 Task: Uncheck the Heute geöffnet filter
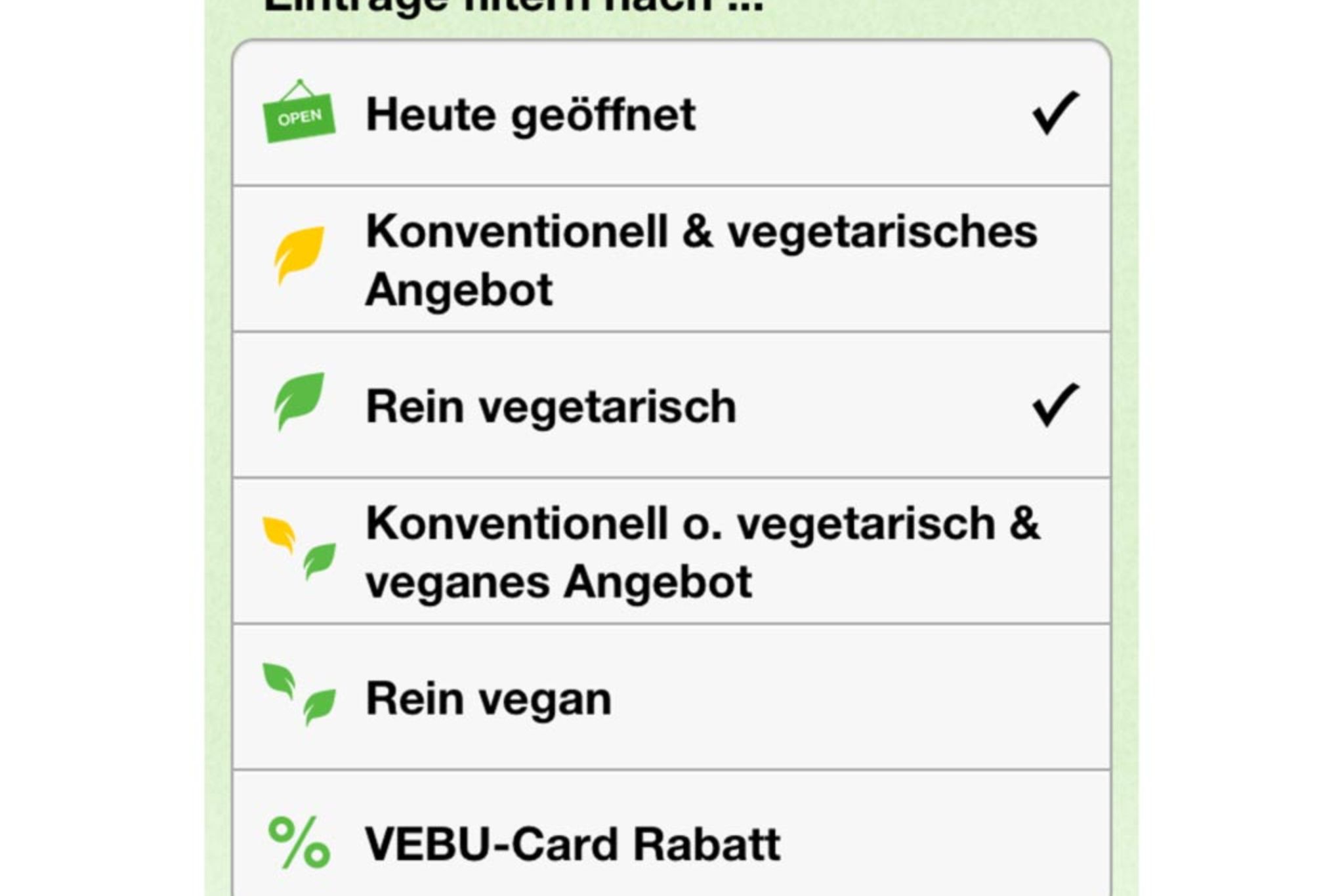click(x=671, y=115)
